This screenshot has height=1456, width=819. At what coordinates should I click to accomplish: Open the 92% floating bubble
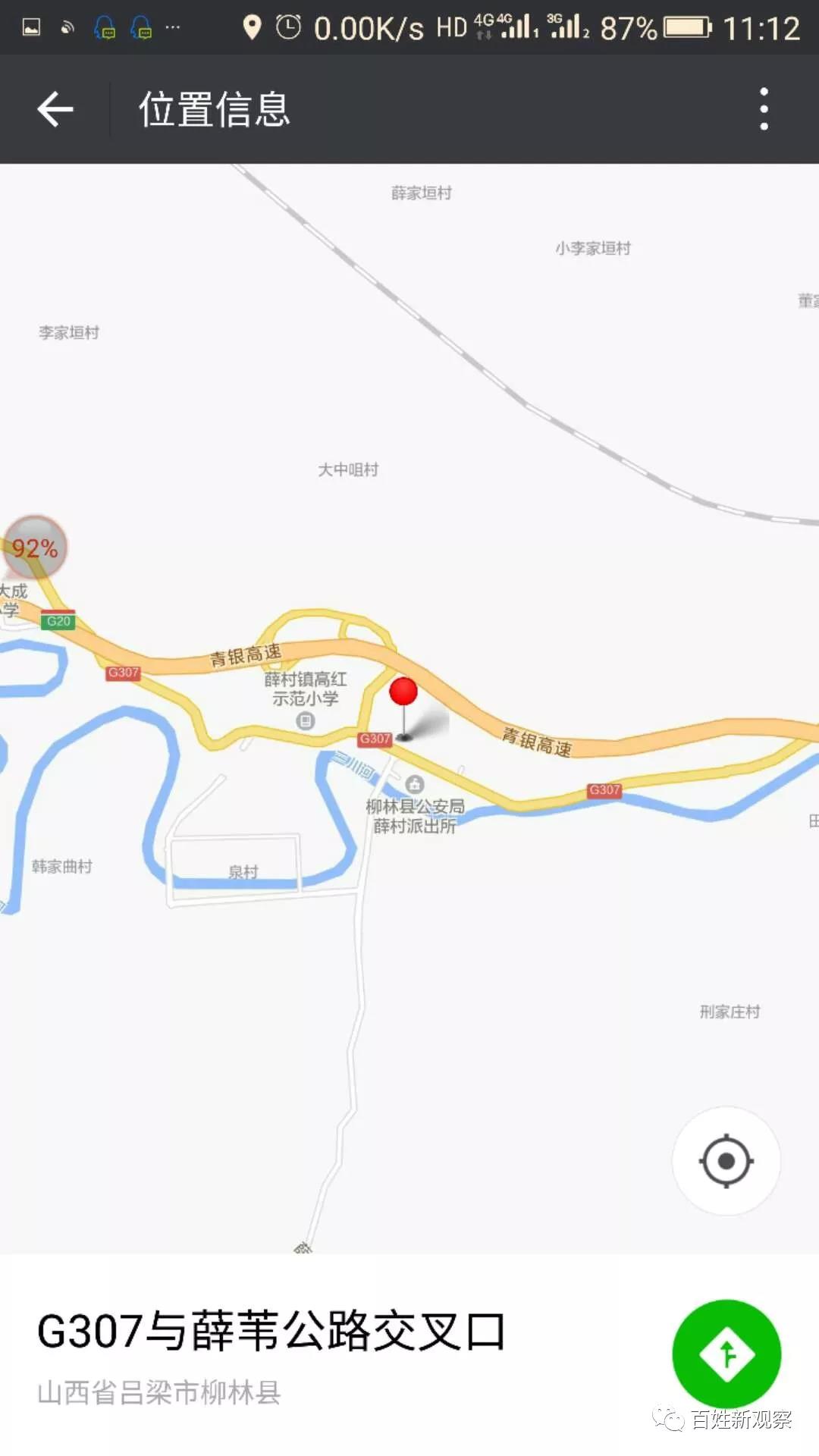pyautogui.click(x=35, y=548)
